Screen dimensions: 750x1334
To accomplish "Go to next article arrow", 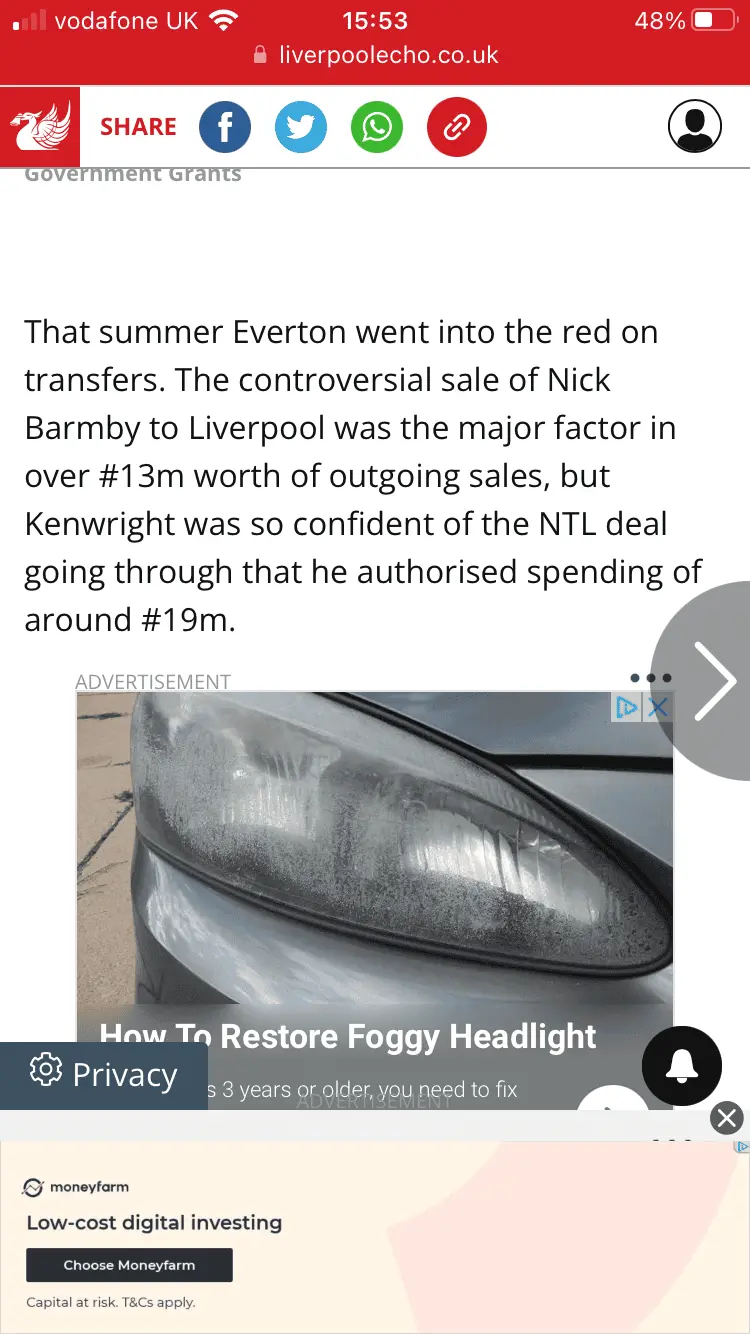I will pos(714,680).
